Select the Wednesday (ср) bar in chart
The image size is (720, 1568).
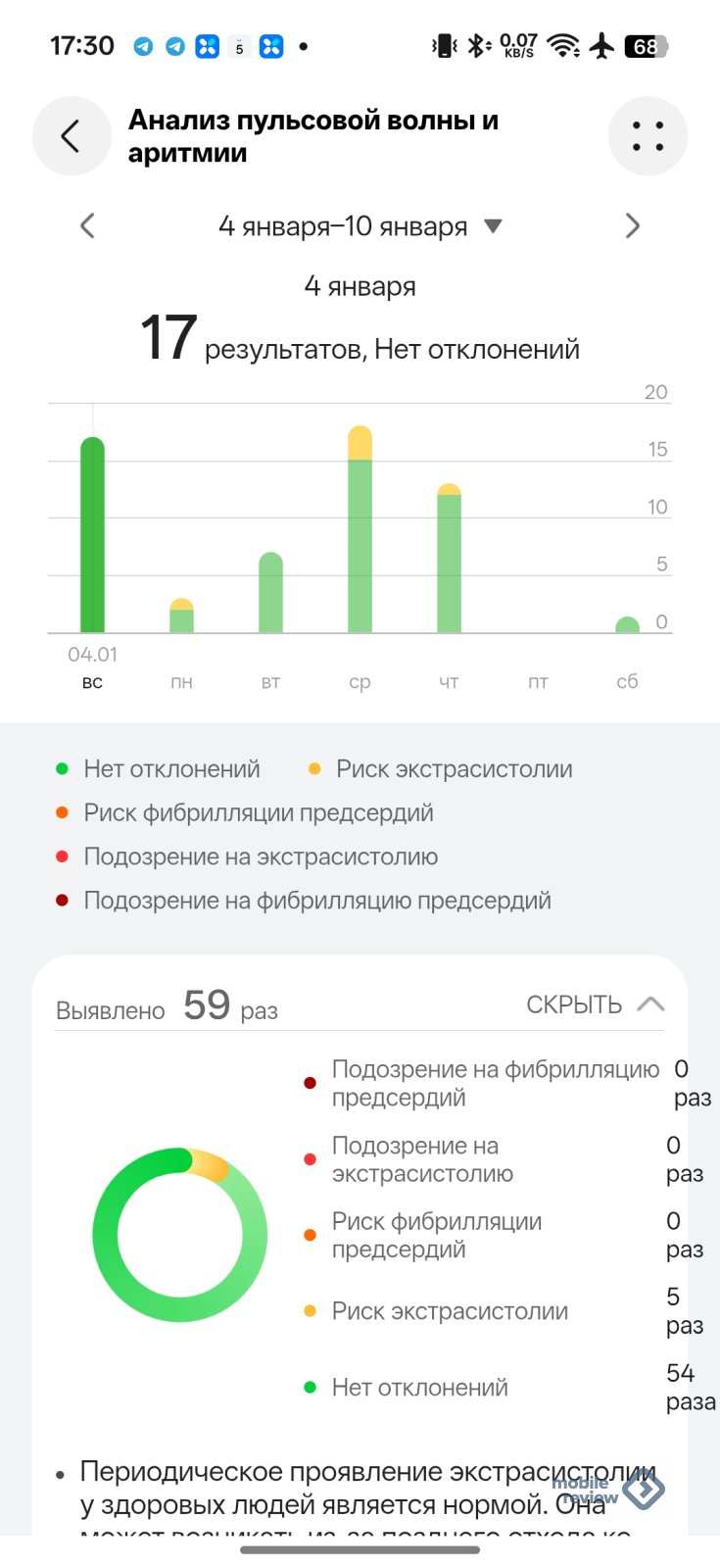pos(360,534)
